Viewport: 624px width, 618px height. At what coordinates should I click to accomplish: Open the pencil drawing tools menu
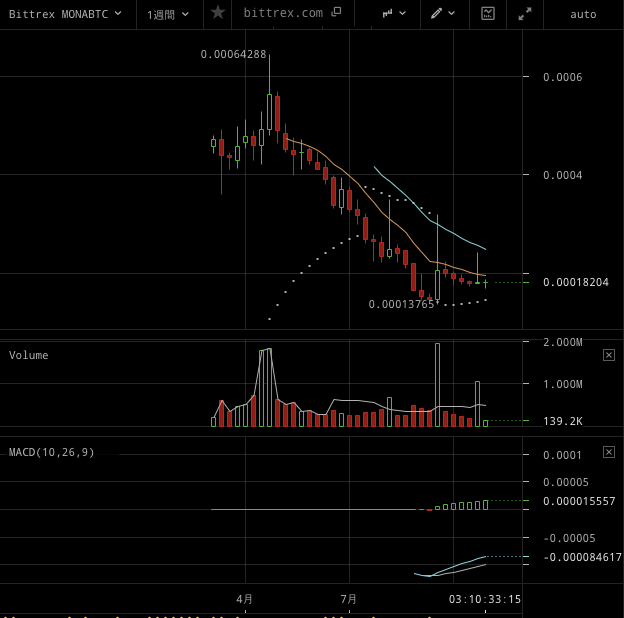[x=443, y=14]
